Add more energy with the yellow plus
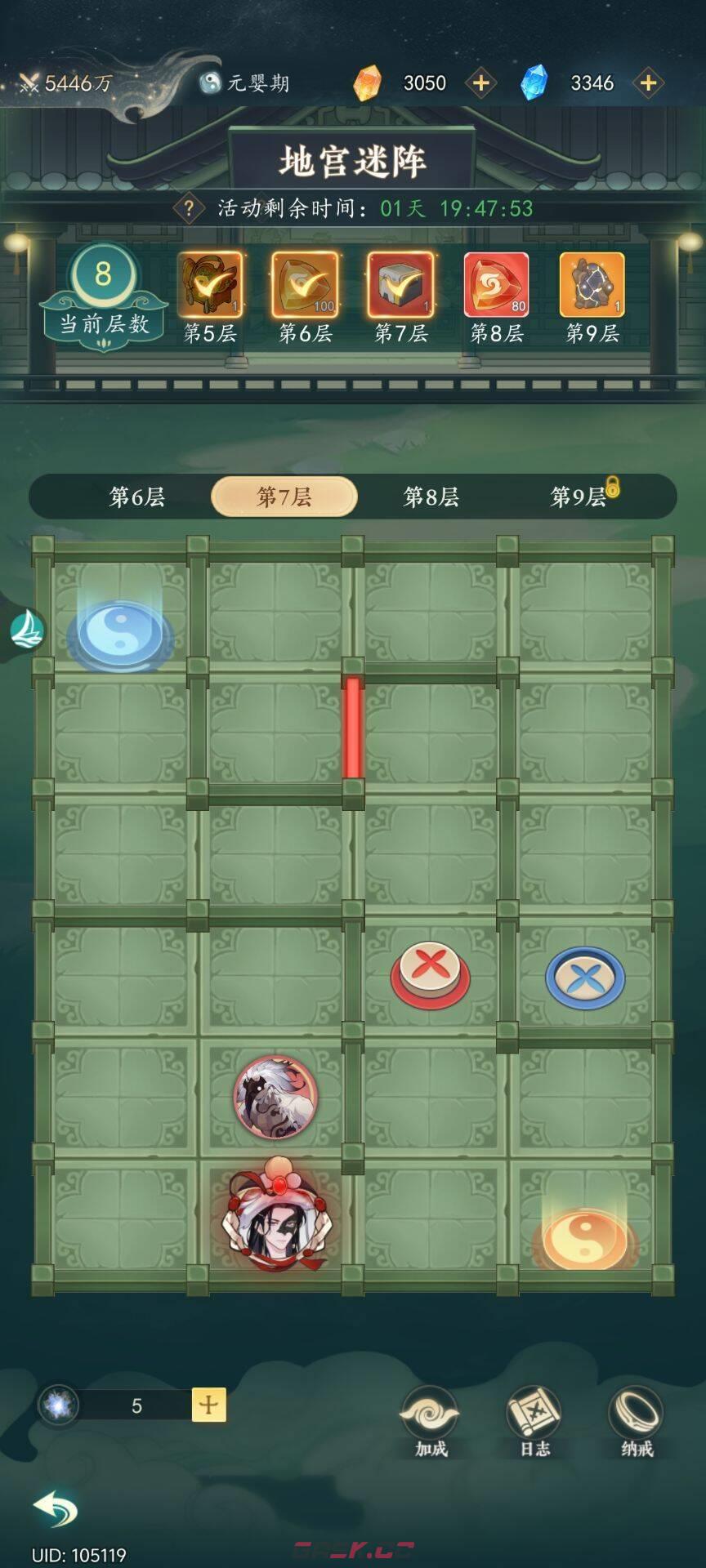 coord(209,1405)
